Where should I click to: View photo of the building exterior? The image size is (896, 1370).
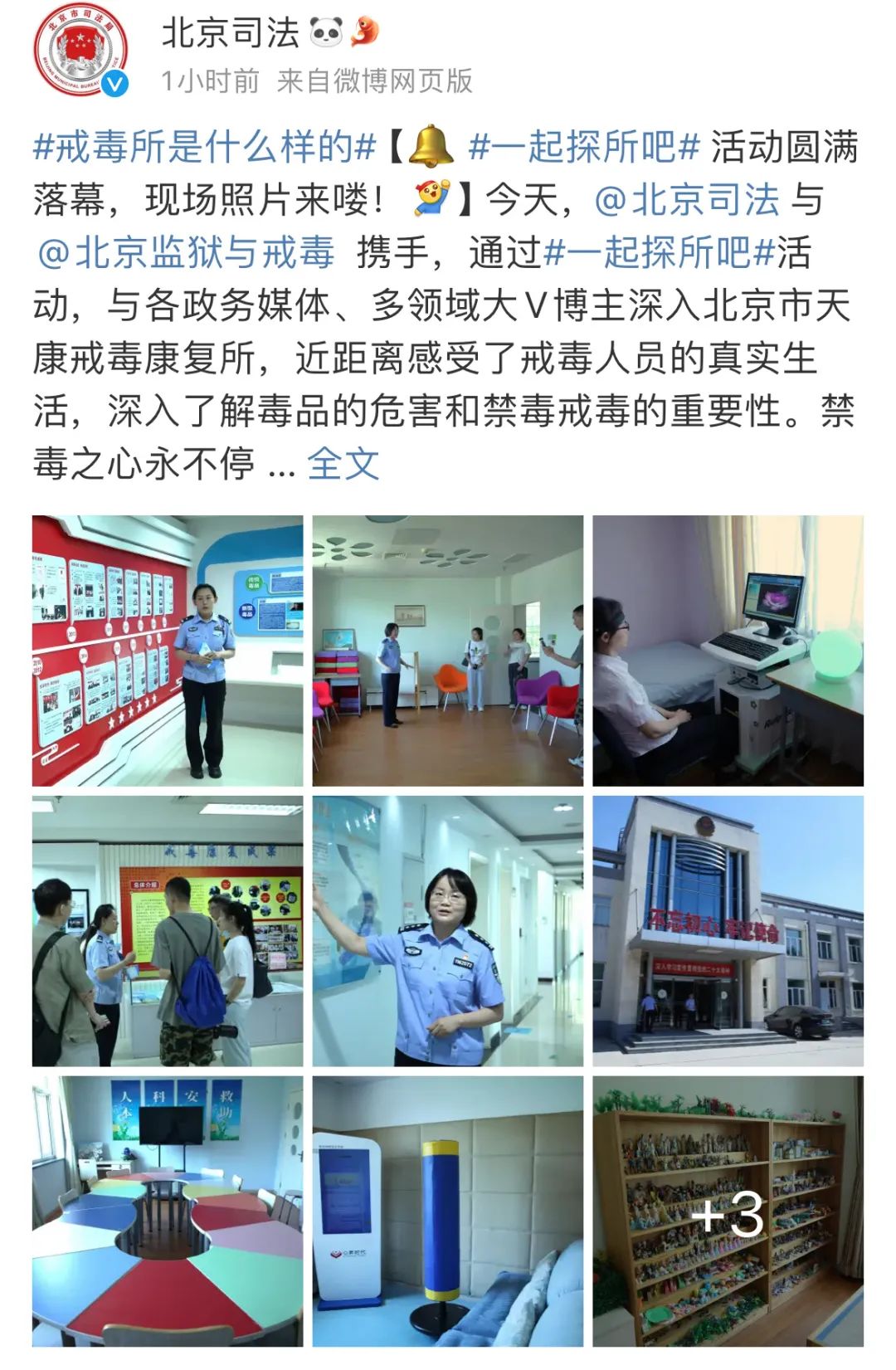pyautogui.click(x=728, y=931)
